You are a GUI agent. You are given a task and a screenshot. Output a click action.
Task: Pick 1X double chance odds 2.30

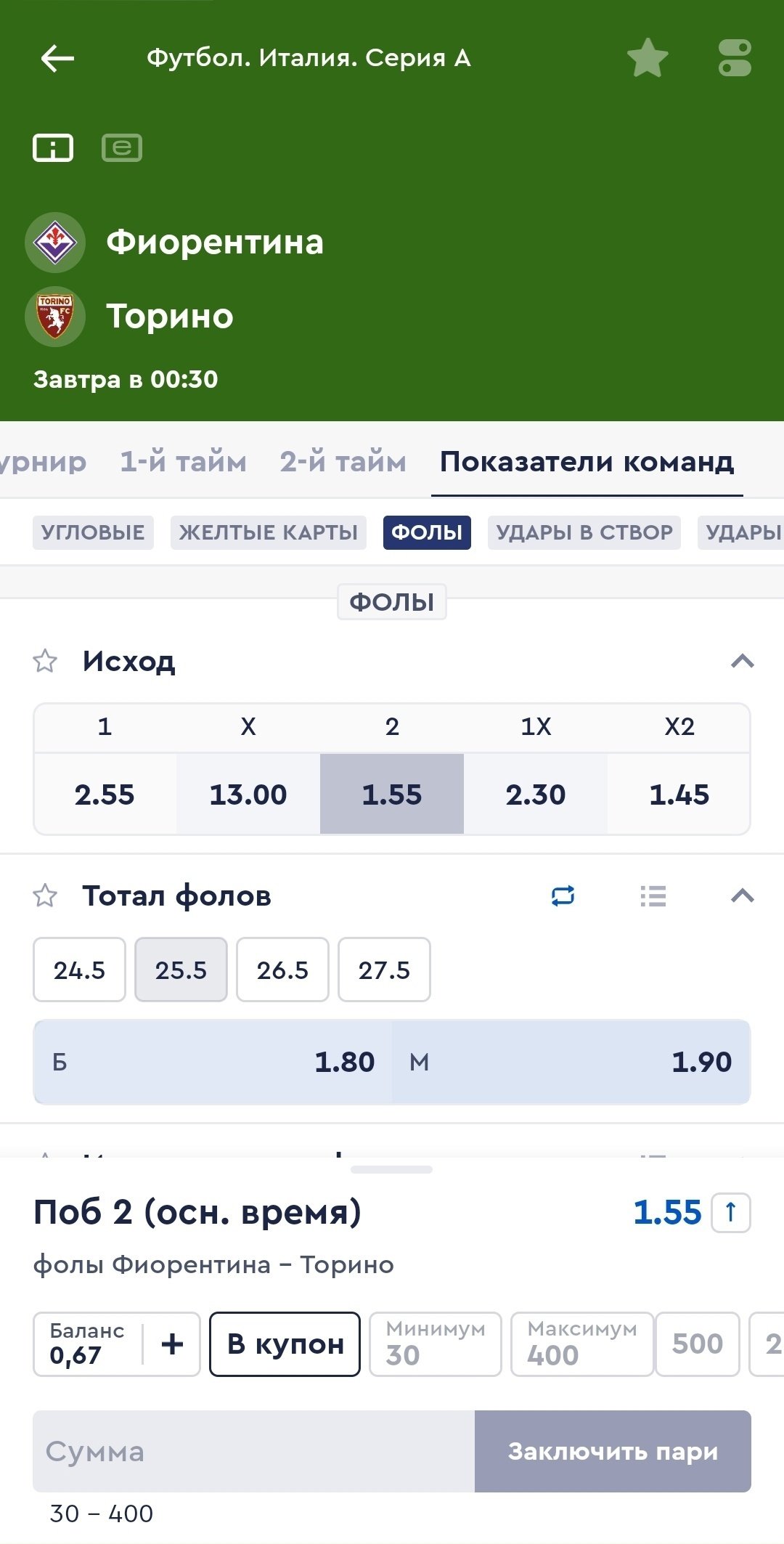point(536,794)
